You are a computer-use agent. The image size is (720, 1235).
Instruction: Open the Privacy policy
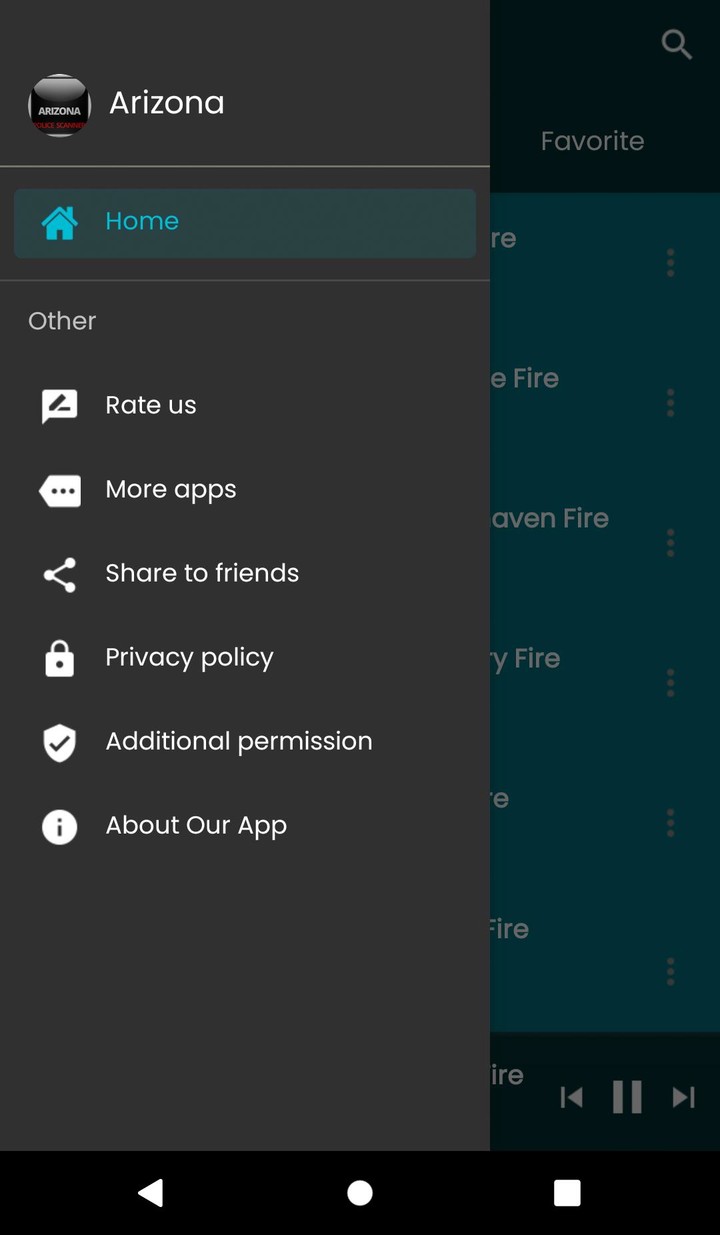(x=189, y=657)
